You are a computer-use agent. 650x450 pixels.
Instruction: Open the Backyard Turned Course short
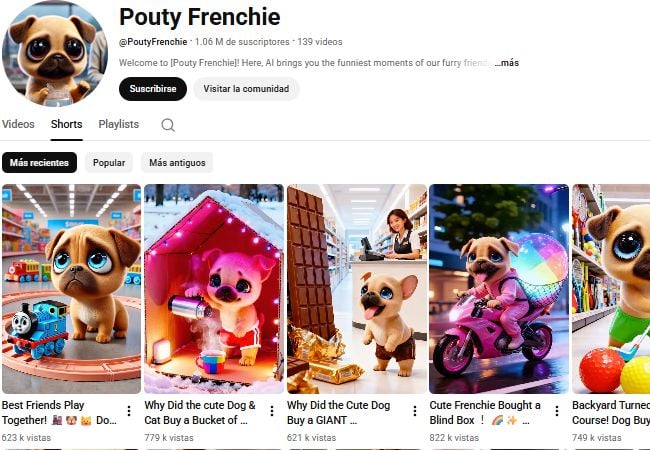611,289
